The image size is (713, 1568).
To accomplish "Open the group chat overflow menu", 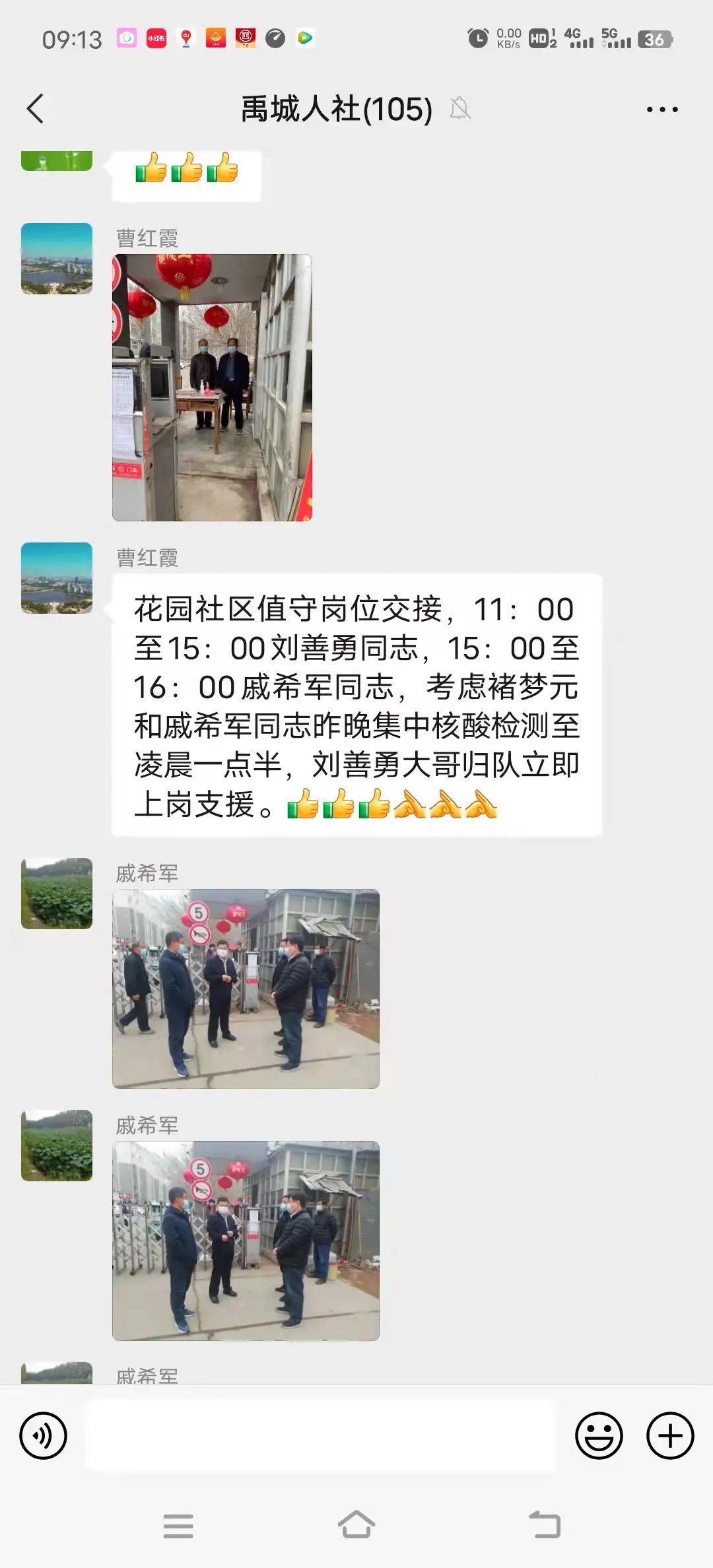I will [x=662, y=110].
